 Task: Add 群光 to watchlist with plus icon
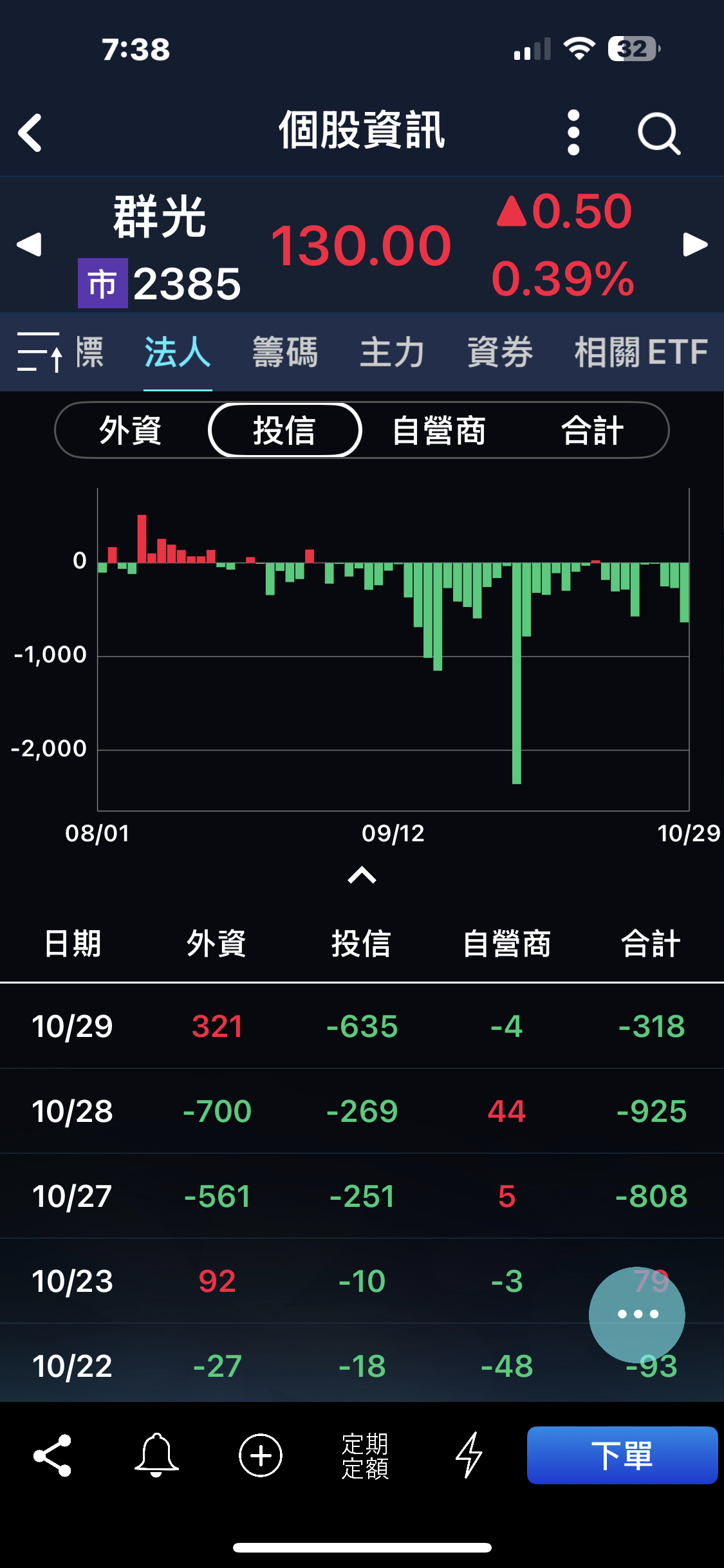coord(261,1455)
